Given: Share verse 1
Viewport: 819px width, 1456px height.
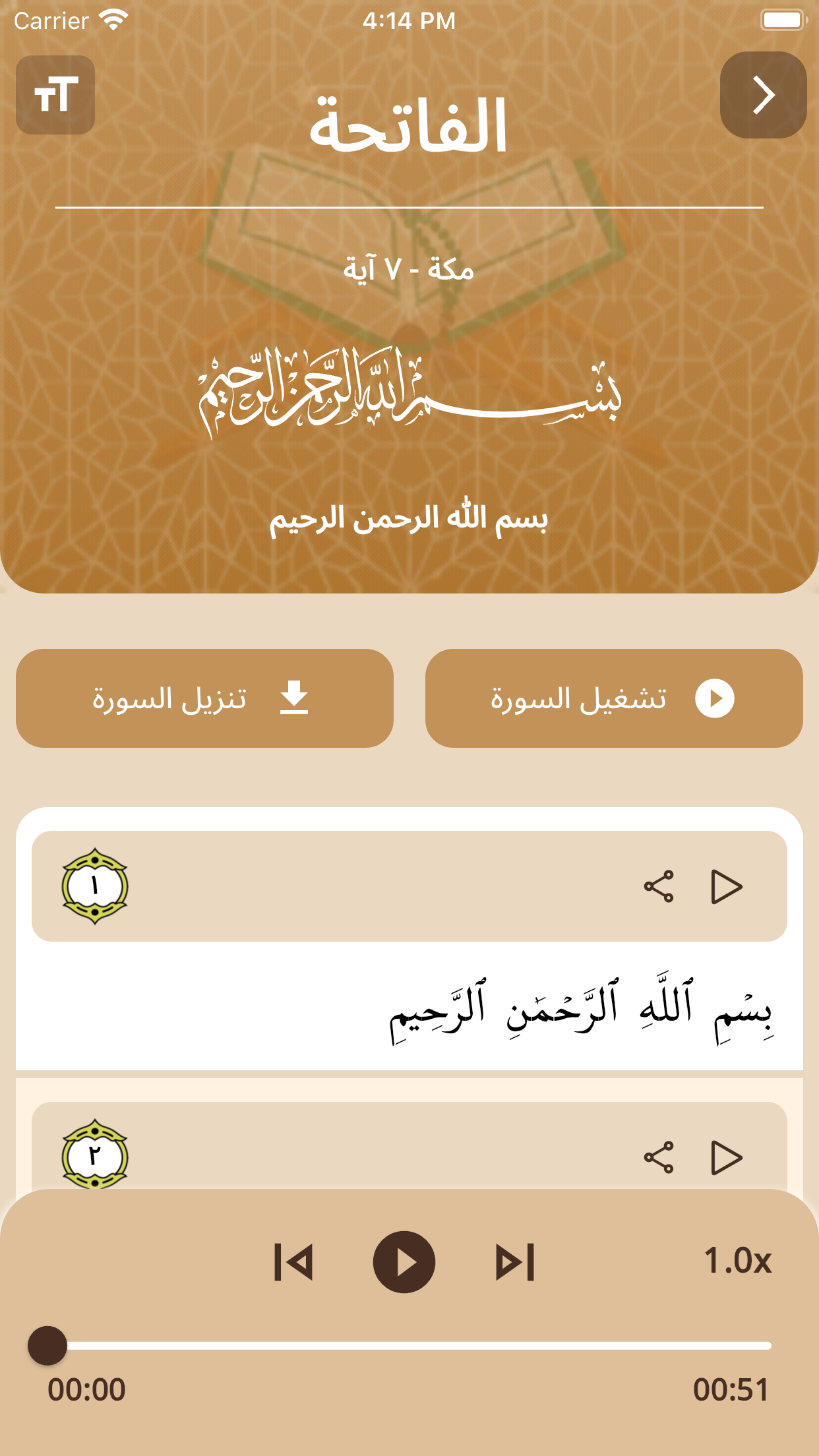Looking at the screenshot, I should pos(659,886).
